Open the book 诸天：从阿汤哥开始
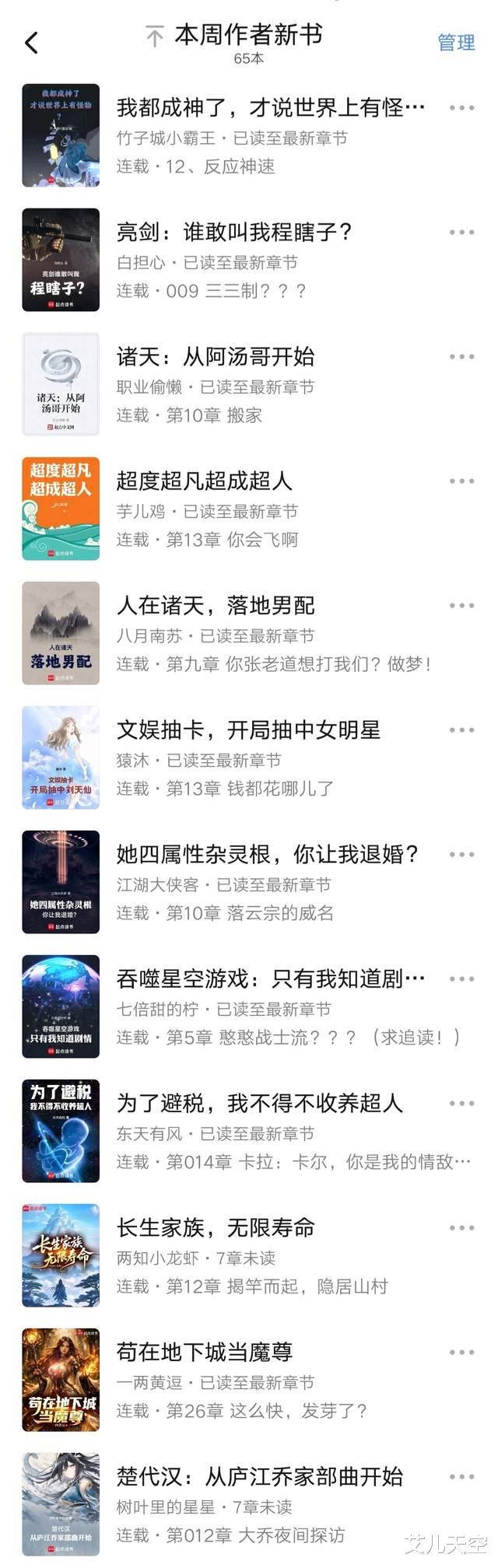This screenshot has height=1568, width=498. (x=216, y=356)
